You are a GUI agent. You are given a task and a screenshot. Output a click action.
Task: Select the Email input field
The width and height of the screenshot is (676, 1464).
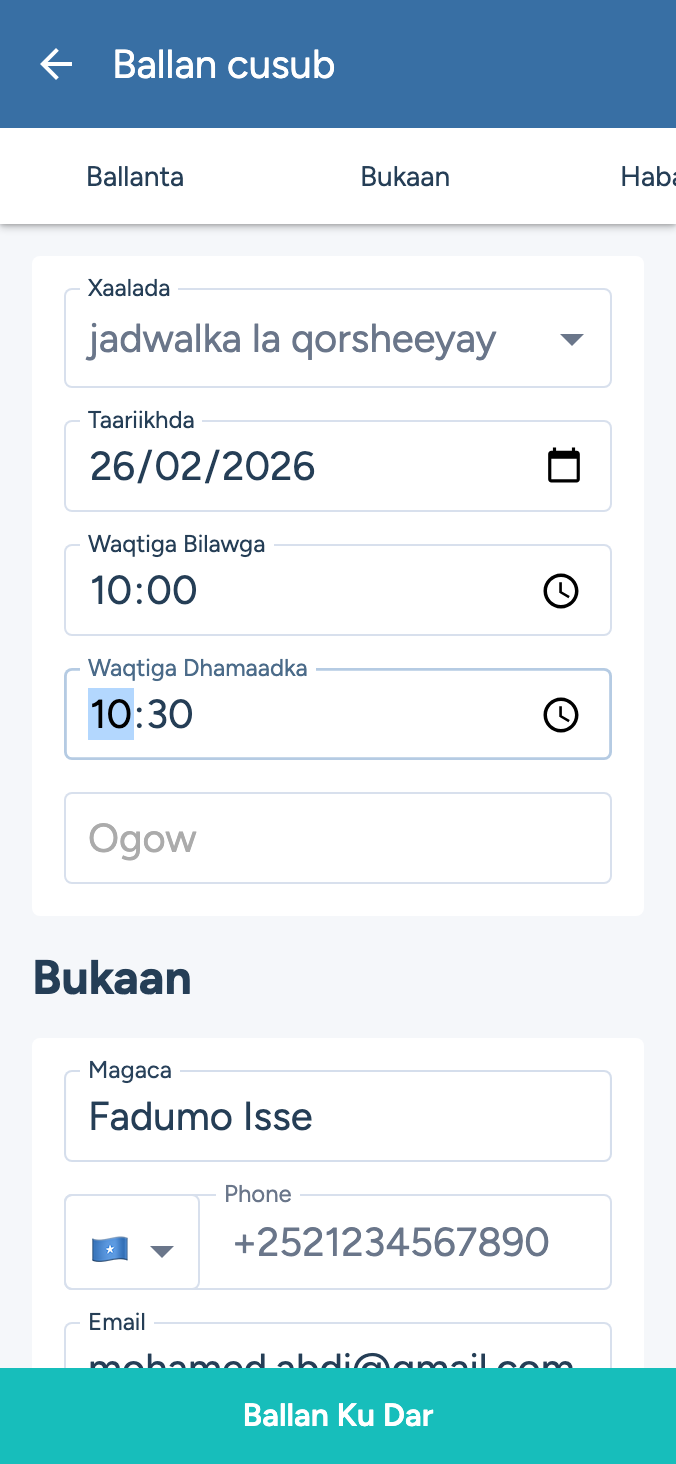pyautogui.click(x=338, y=1350)
